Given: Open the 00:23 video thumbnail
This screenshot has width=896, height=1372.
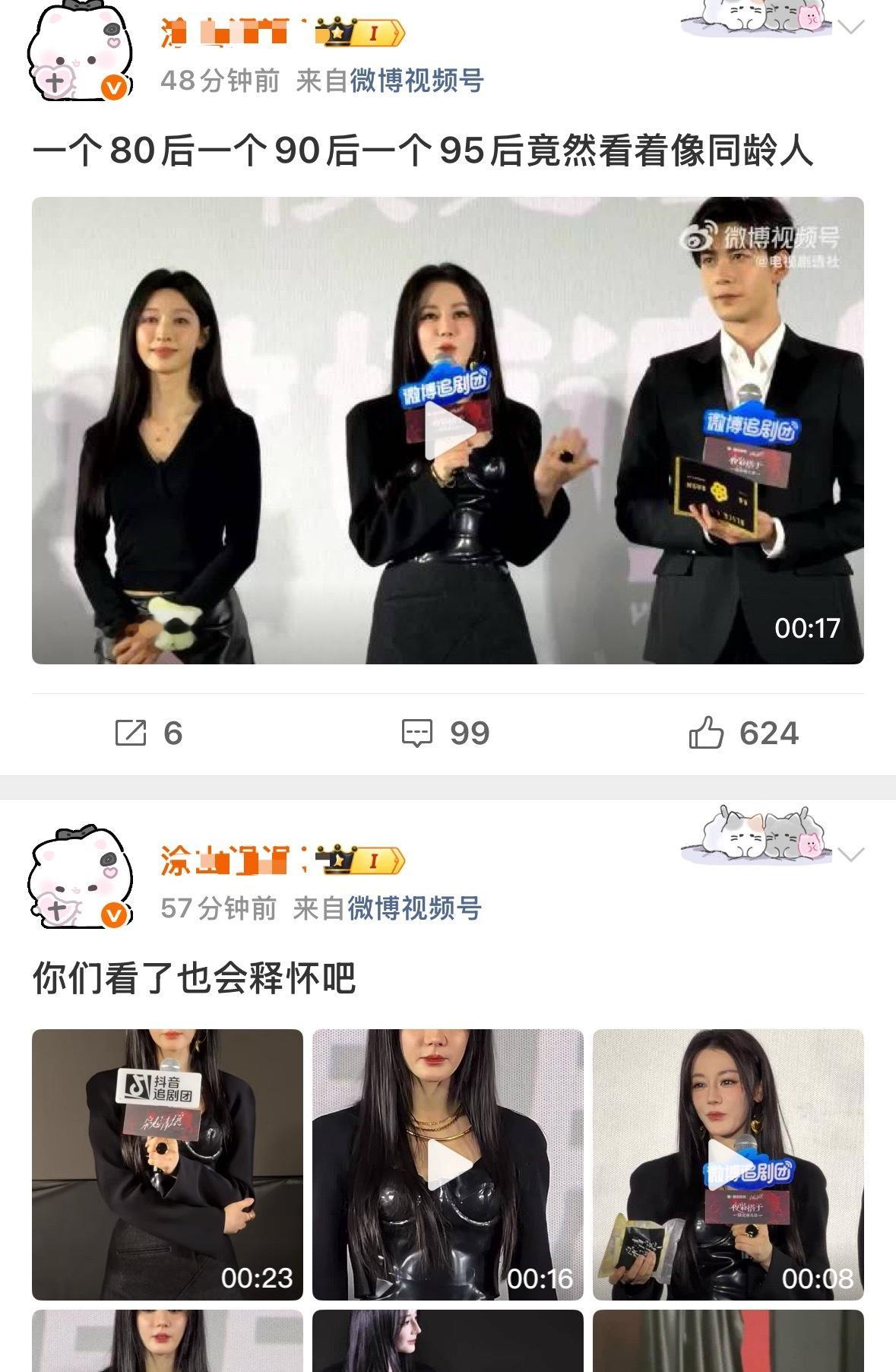Looking at the screenshot, I should pyautogui.click(x=167, y=1158).
